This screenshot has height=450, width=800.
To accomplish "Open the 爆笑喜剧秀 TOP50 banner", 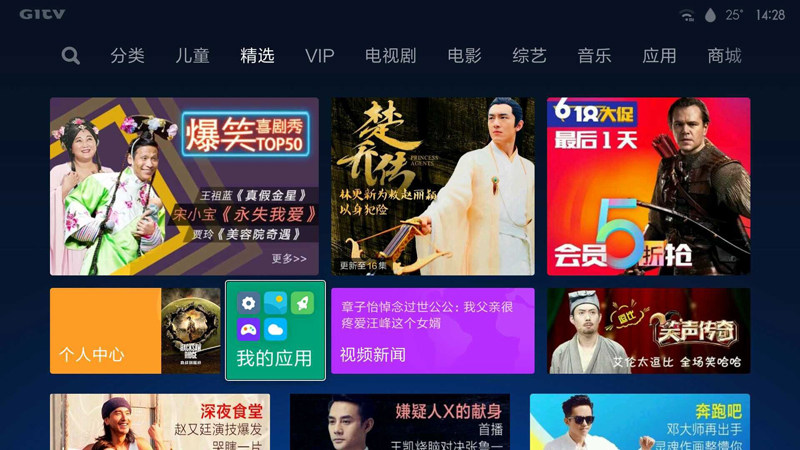I will pos(184,186).
